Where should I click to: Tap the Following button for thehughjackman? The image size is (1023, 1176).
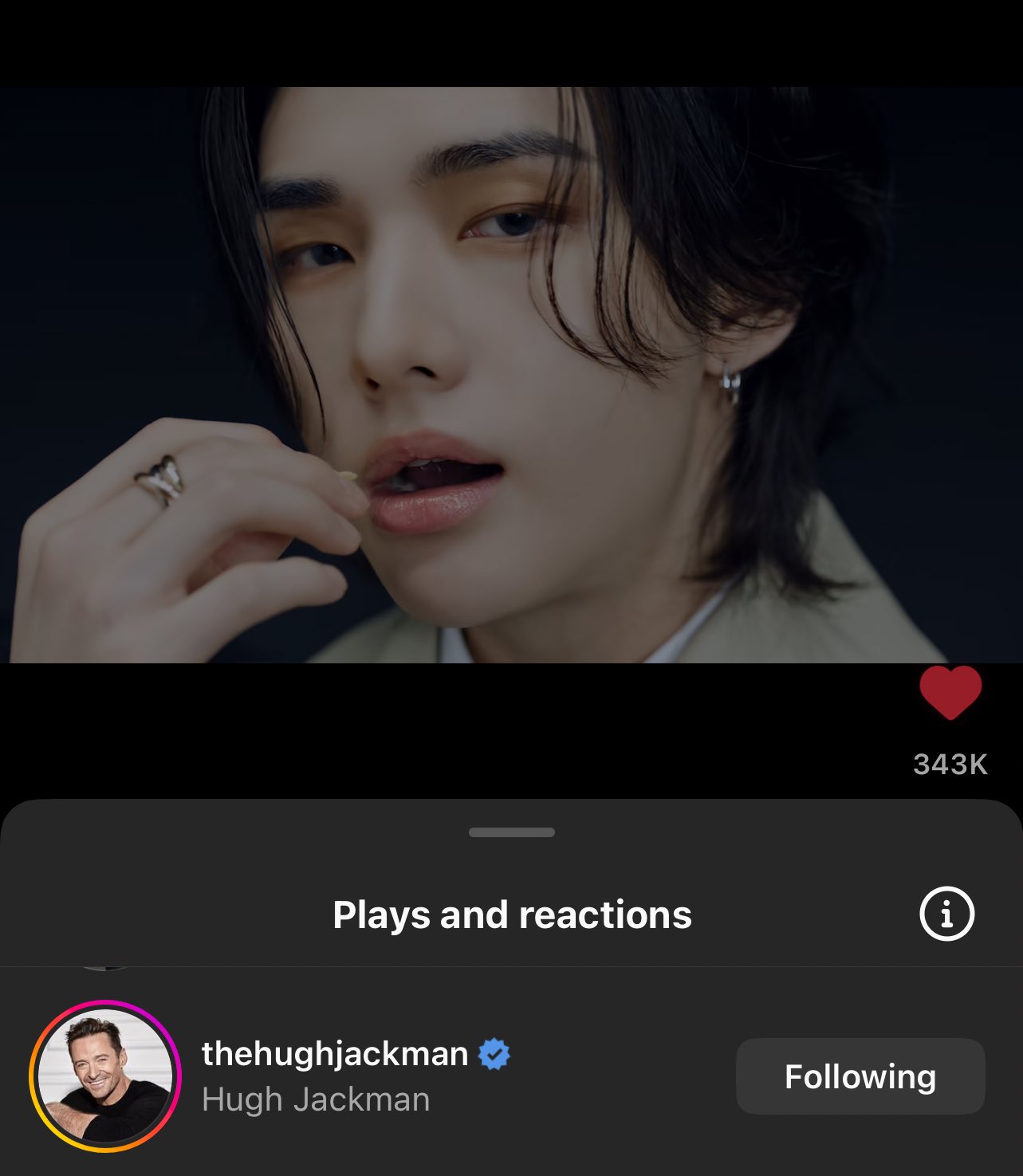(x=860, y=1076)
